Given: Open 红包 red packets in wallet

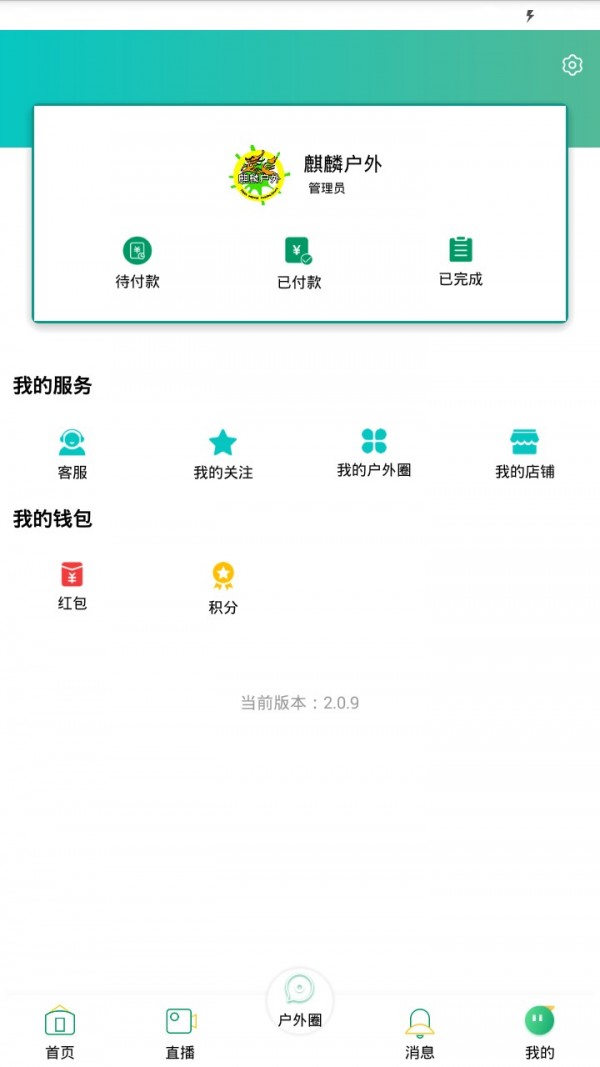Looking at the screenshot, I should coord(72,585).
